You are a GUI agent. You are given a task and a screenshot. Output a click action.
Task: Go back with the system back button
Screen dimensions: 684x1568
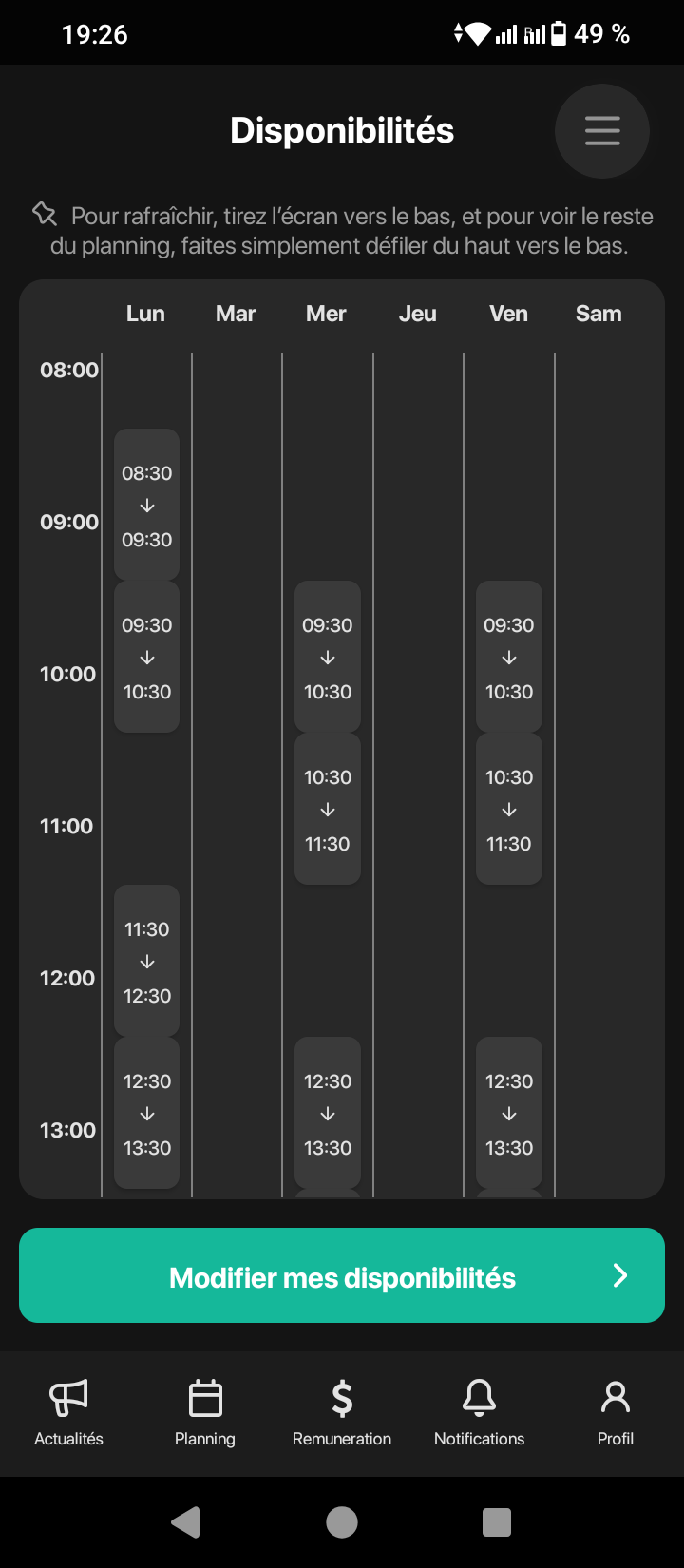tap(186, 1521)
